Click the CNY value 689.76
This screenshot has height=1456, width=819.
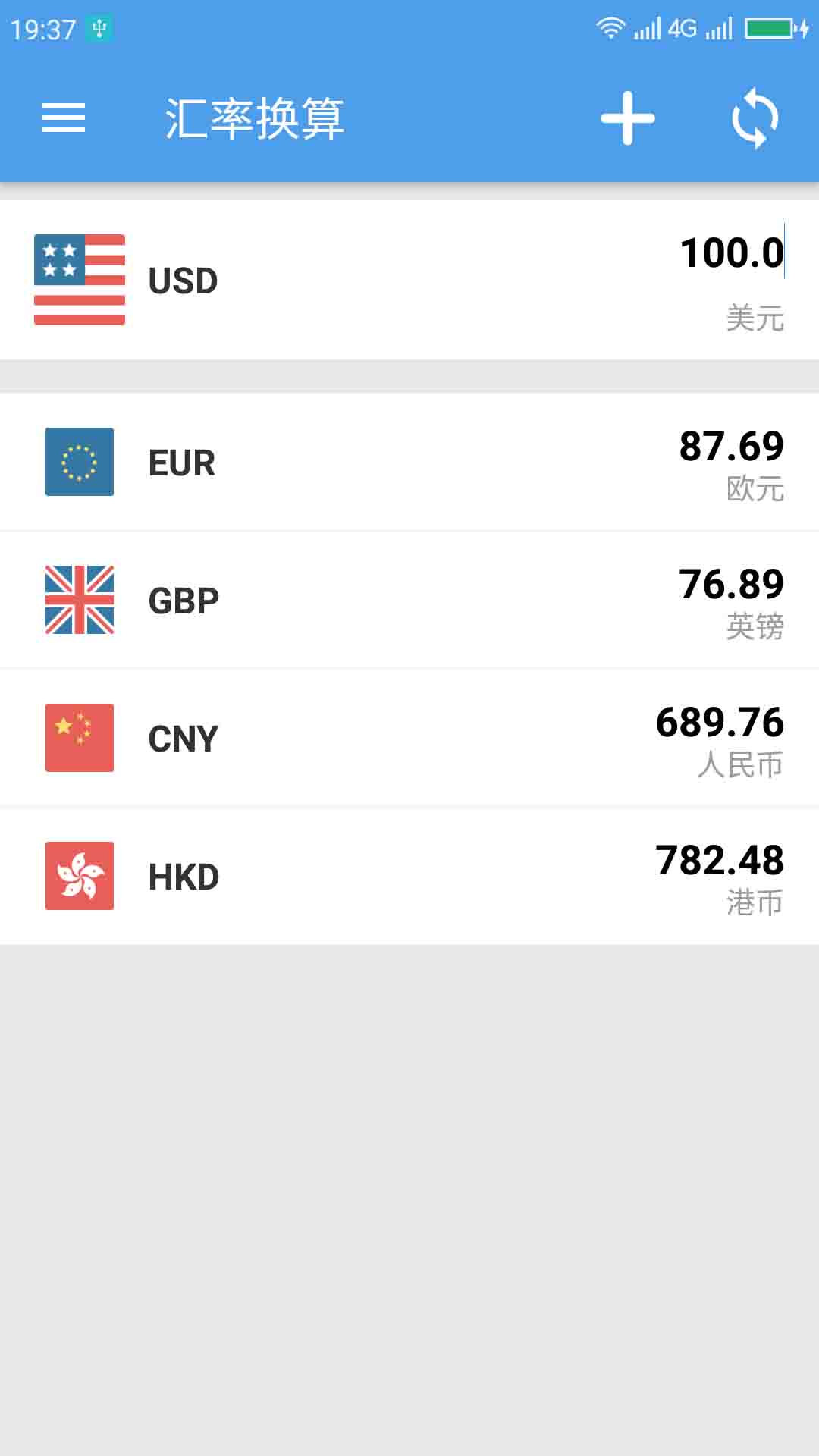720,722
